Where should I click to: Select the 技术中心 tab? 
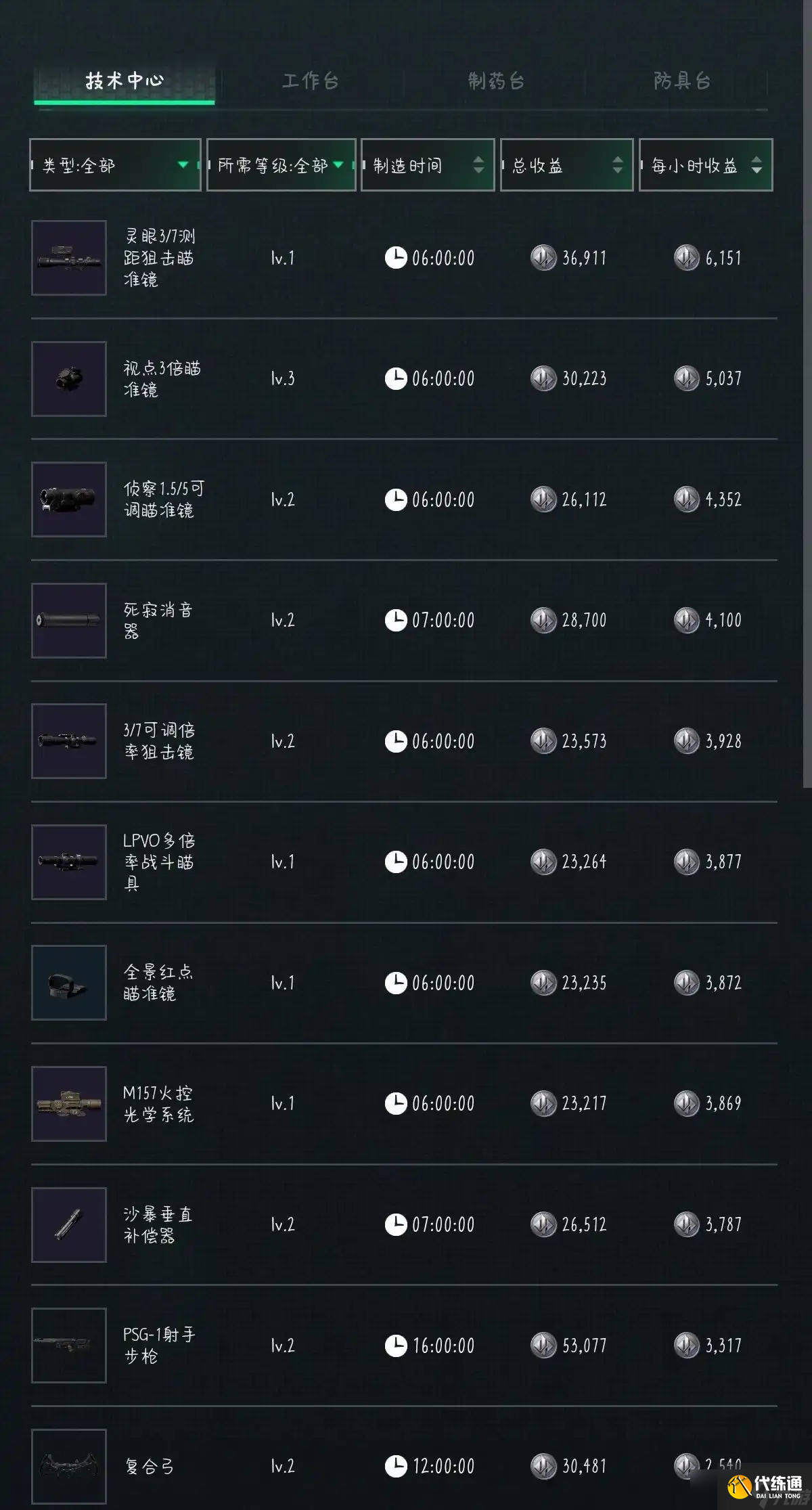tap(125, 82)
